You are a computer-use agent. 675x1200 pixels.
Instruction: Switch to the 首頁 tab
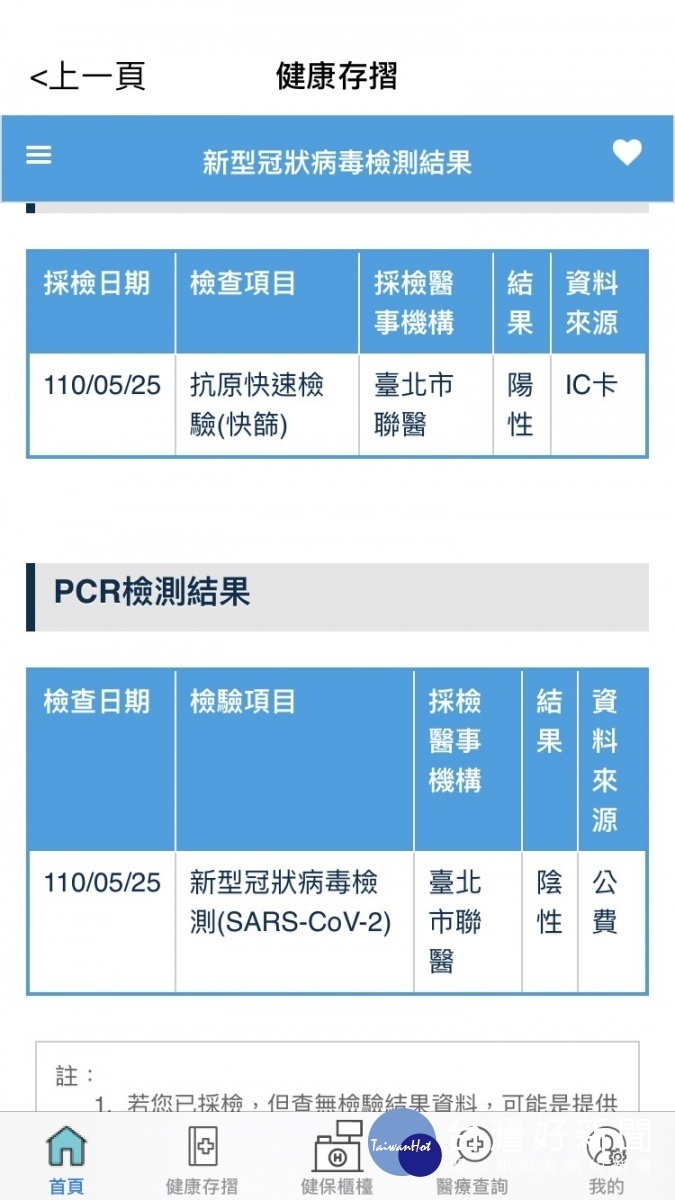coord(67,1160)
